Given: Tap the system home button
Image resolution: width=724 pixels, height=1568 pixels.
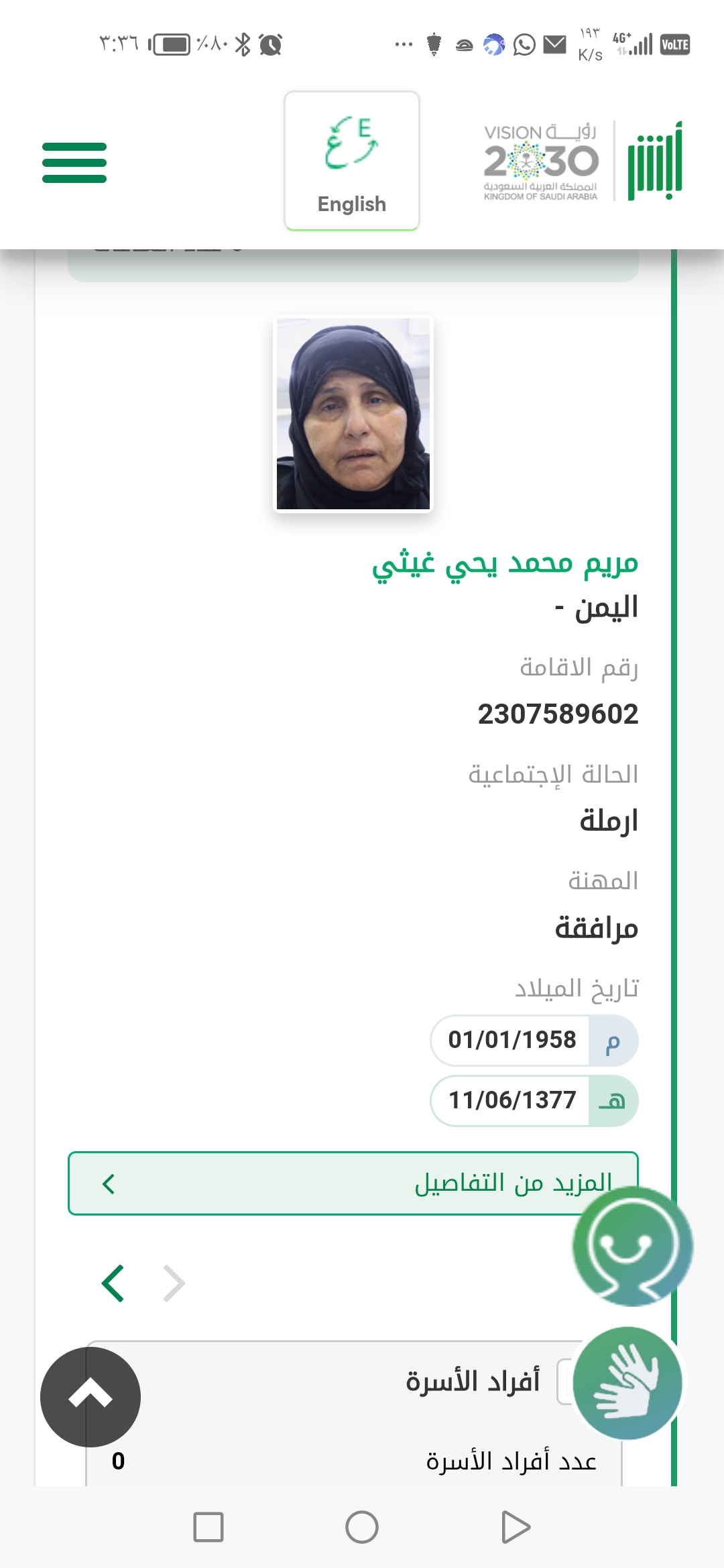Looking at the screenshot, I should click(362, 1528).
